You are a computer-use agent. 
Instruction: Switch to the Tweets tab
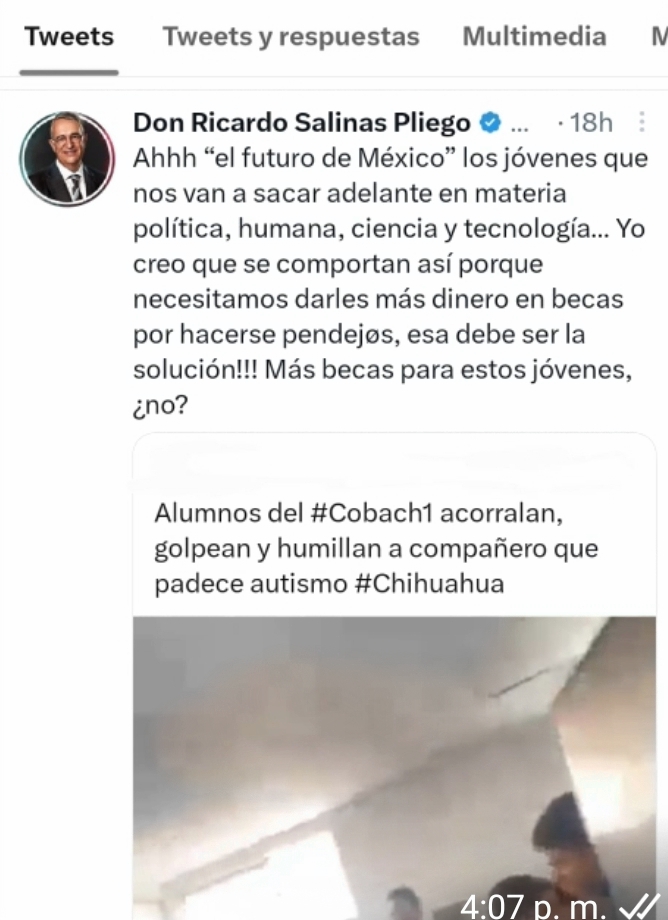click(69, 38)
